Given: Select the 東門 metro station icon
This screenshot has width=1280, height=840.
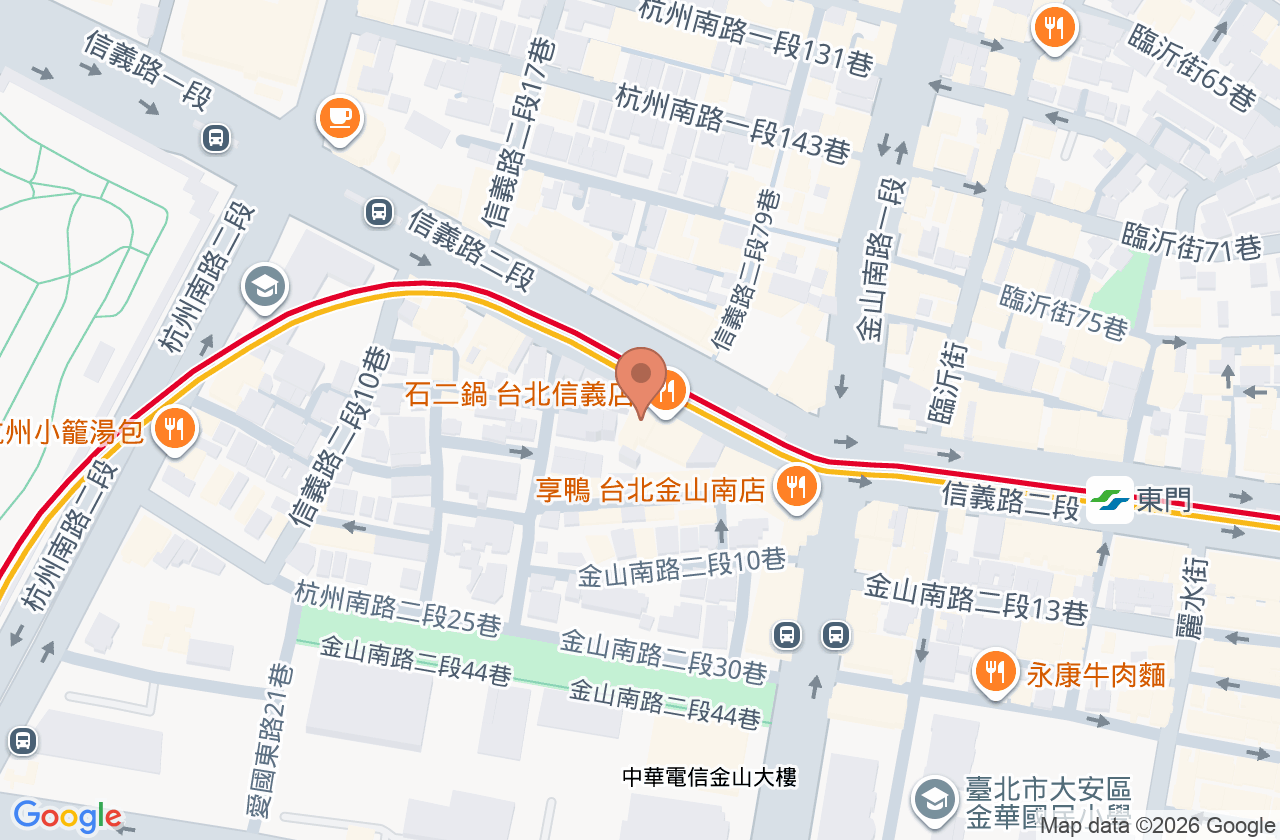Looking at the screenshot, I should pos(1110,498).
